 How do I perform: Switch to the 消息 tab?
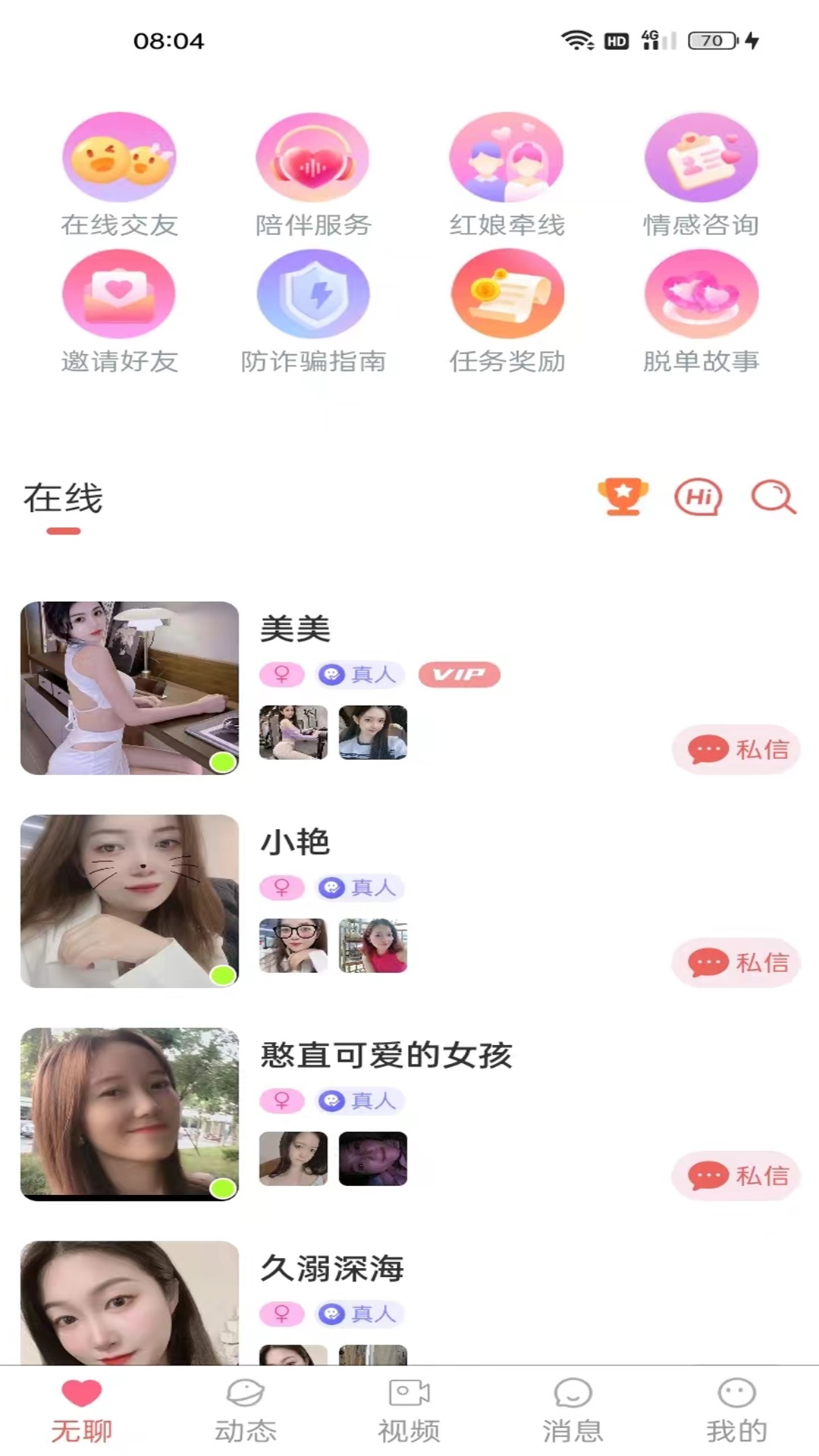pyautogui.click(x=573, y=1410)
